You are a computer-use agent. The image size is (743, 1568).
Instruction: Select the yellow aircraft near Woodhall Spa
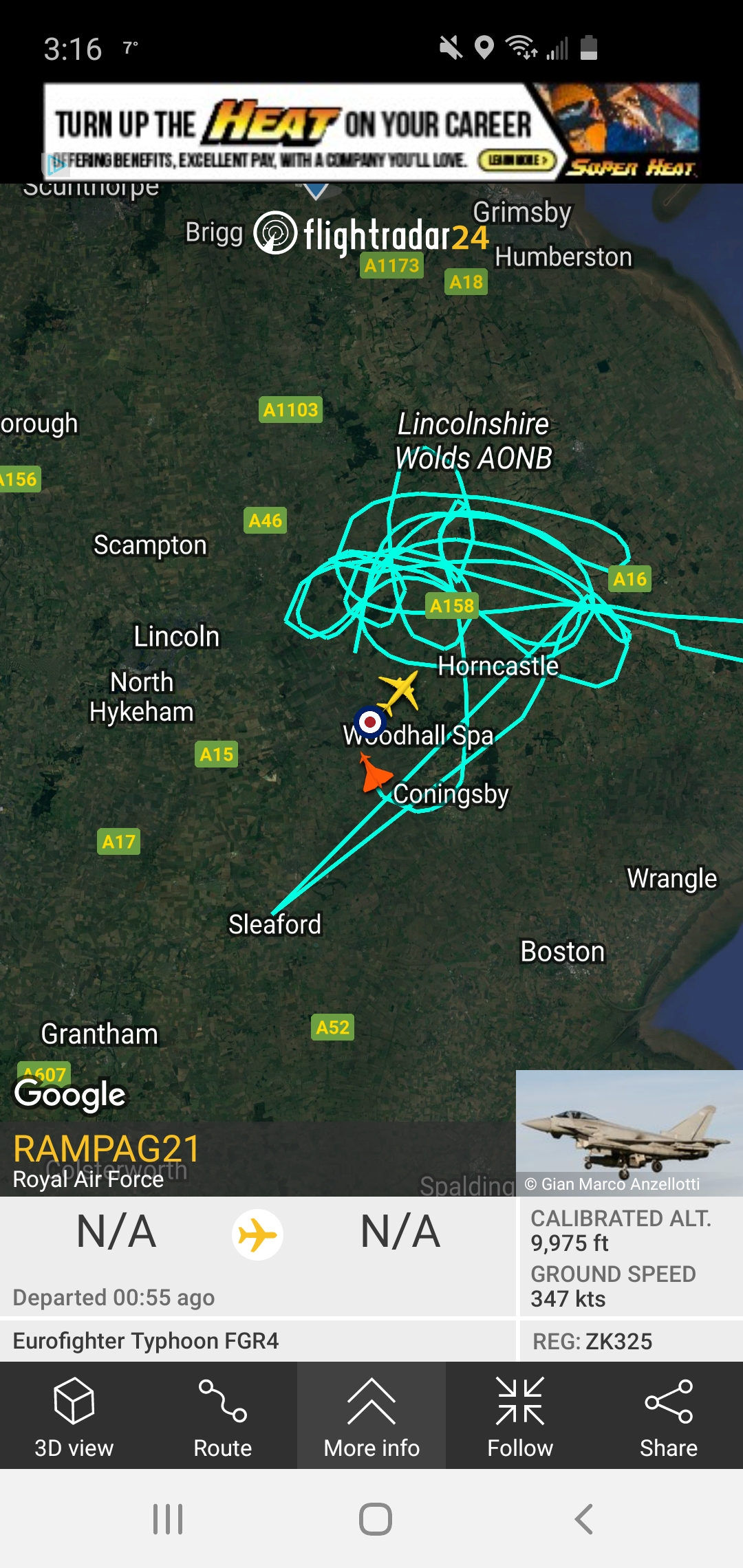point(400,690)
